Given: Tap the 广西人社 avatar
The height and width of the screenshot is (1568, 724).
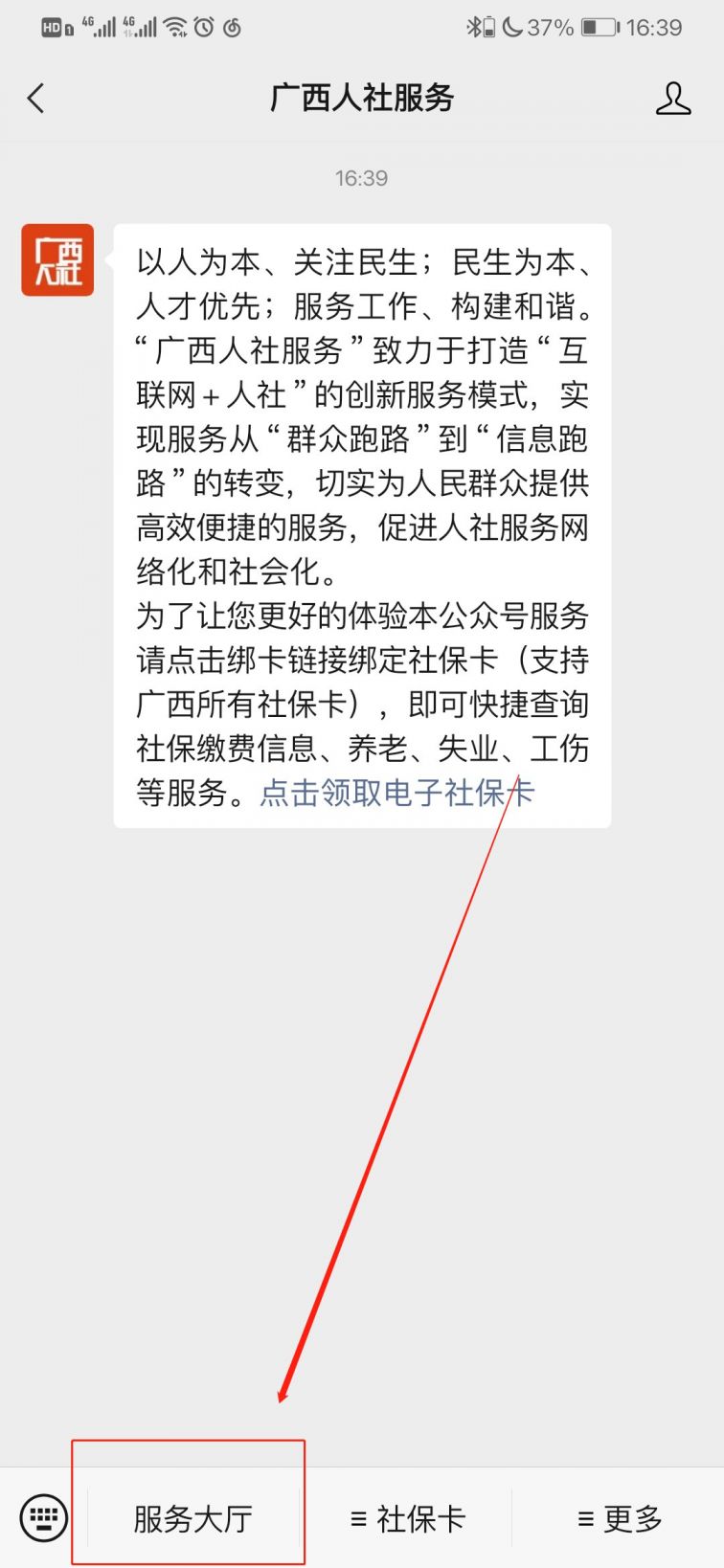Looking at the screenshot, I should pyautogui.click(x=57, y=260).
